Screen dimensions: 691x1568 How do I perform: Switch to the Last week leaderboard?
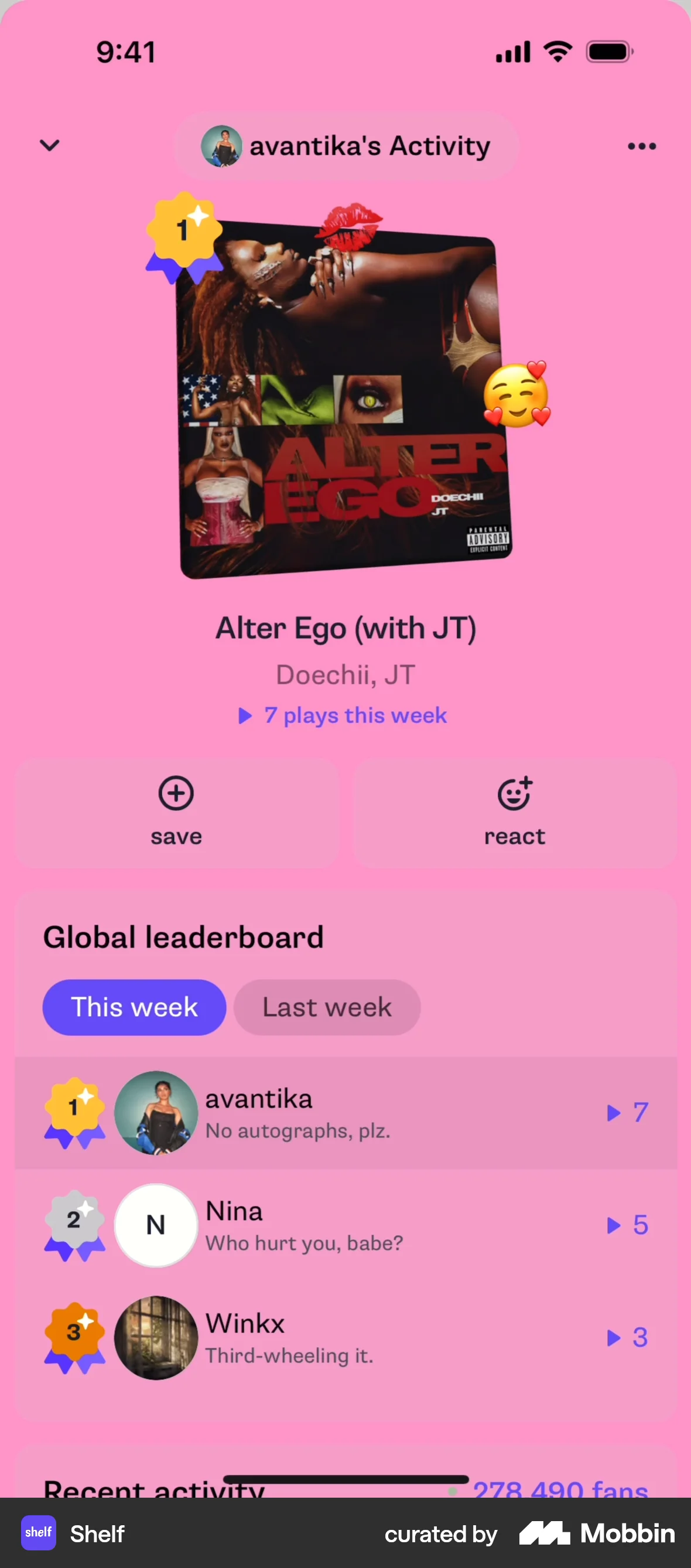[x=327, y=1007]
